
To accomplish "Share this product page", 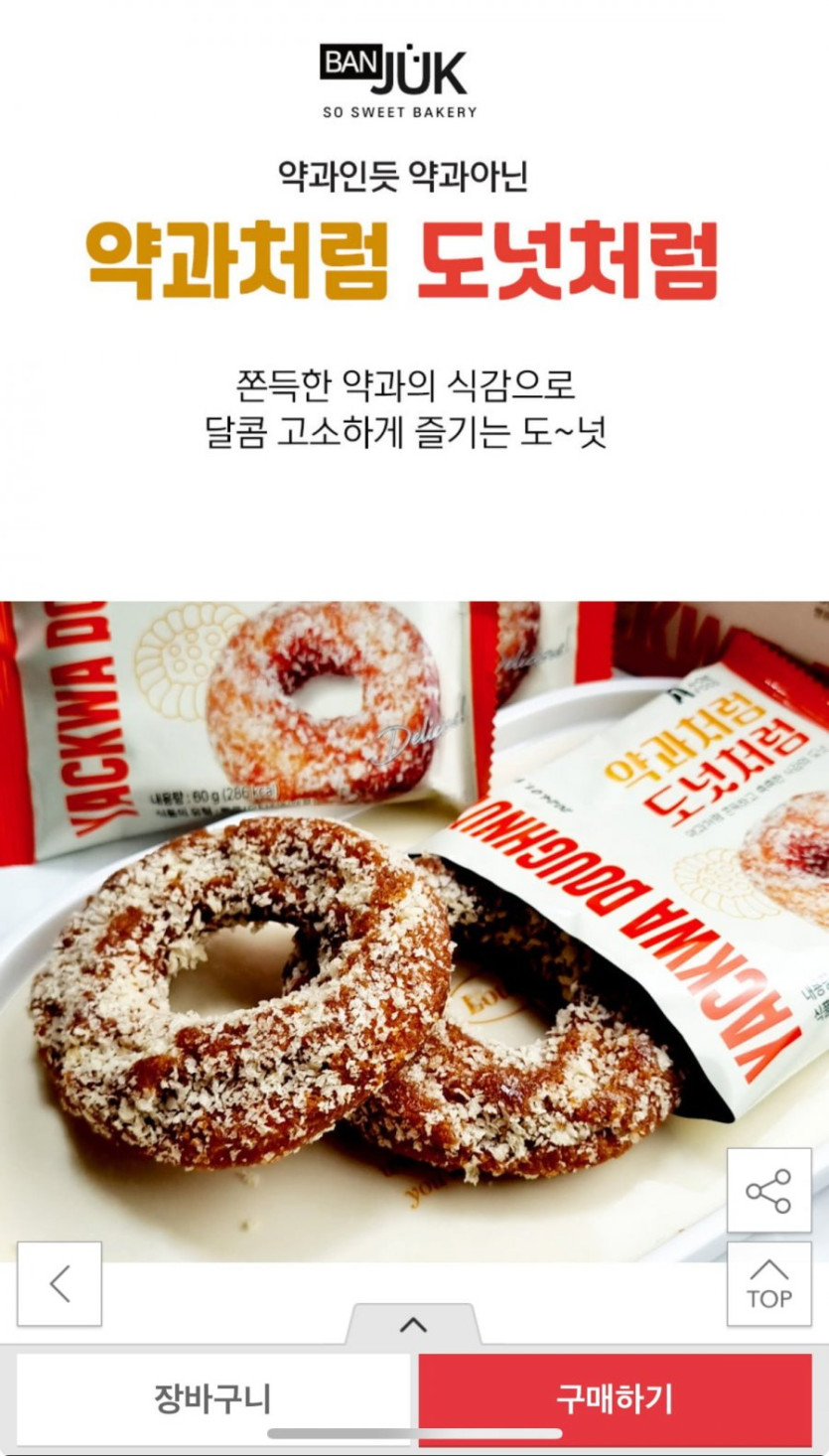I will click(768, 1190).
